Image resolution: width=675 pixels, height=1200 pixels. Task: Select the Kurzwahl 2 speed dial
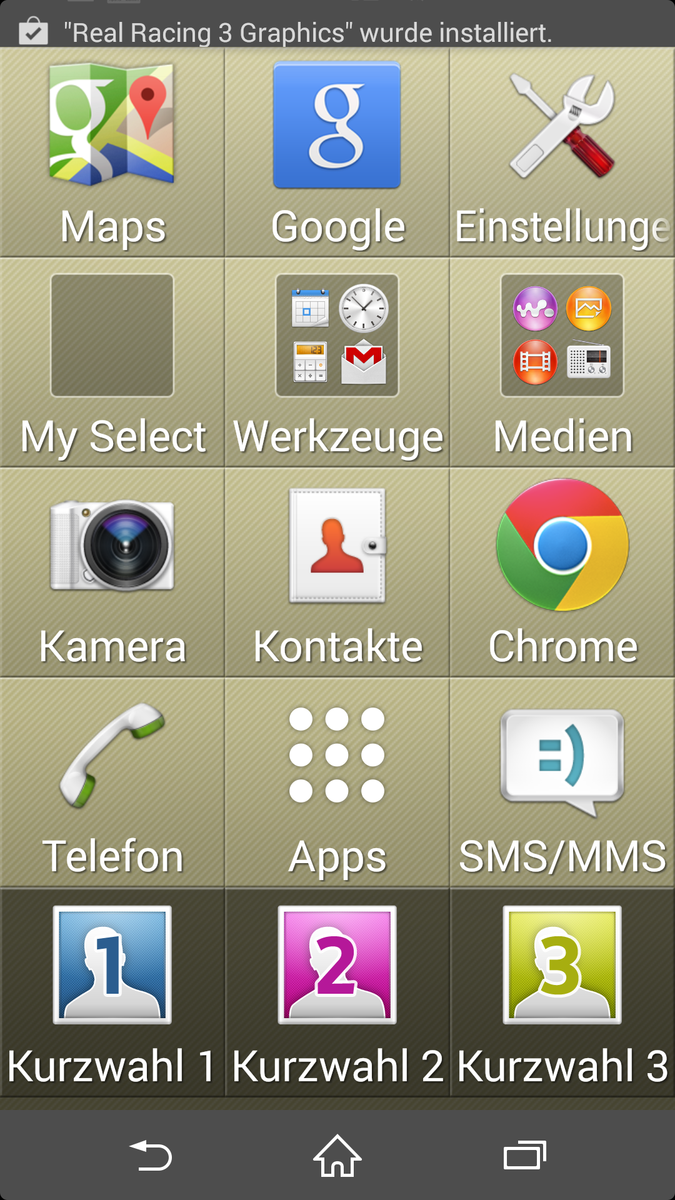point(337,992)
